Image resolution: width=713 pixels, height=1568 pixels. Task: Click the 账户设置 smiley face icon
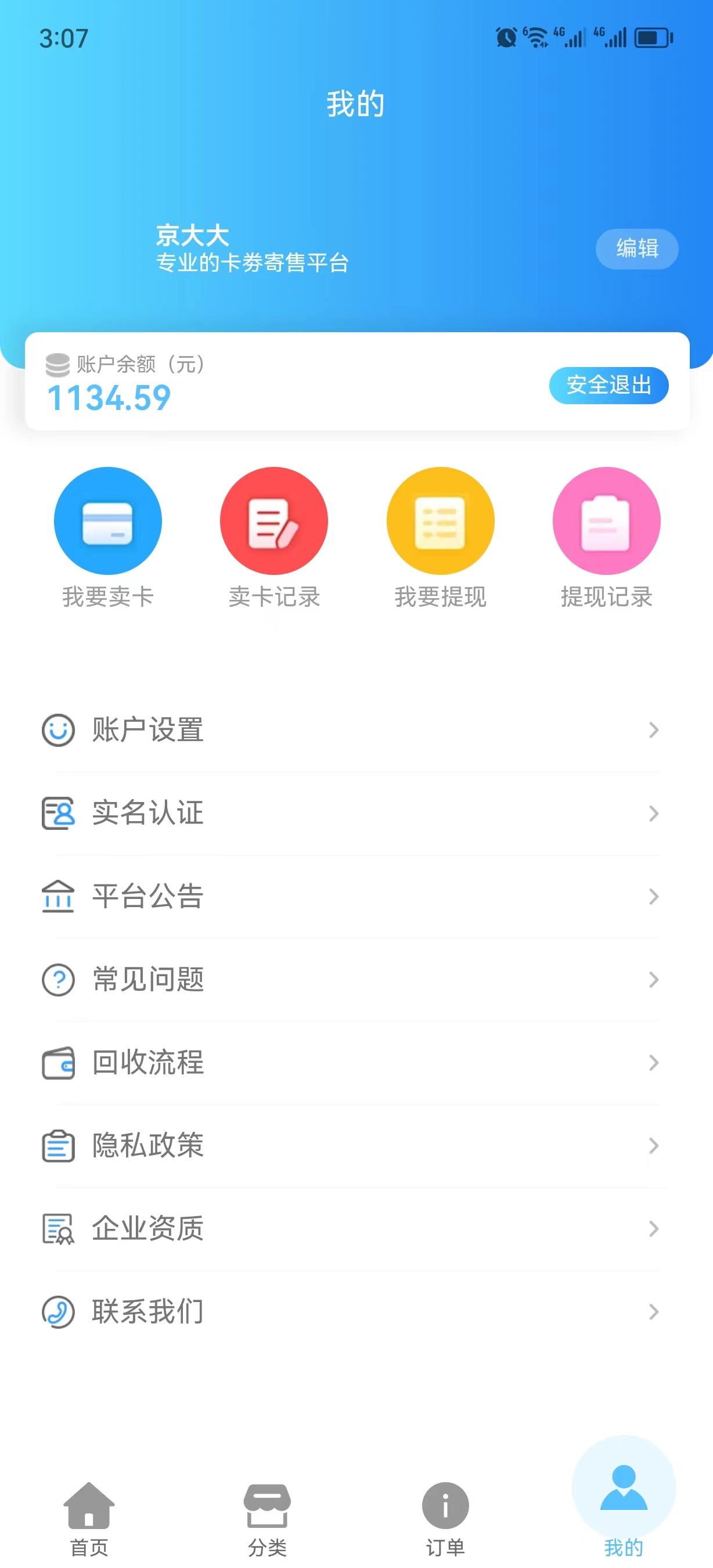coord(57,730)
